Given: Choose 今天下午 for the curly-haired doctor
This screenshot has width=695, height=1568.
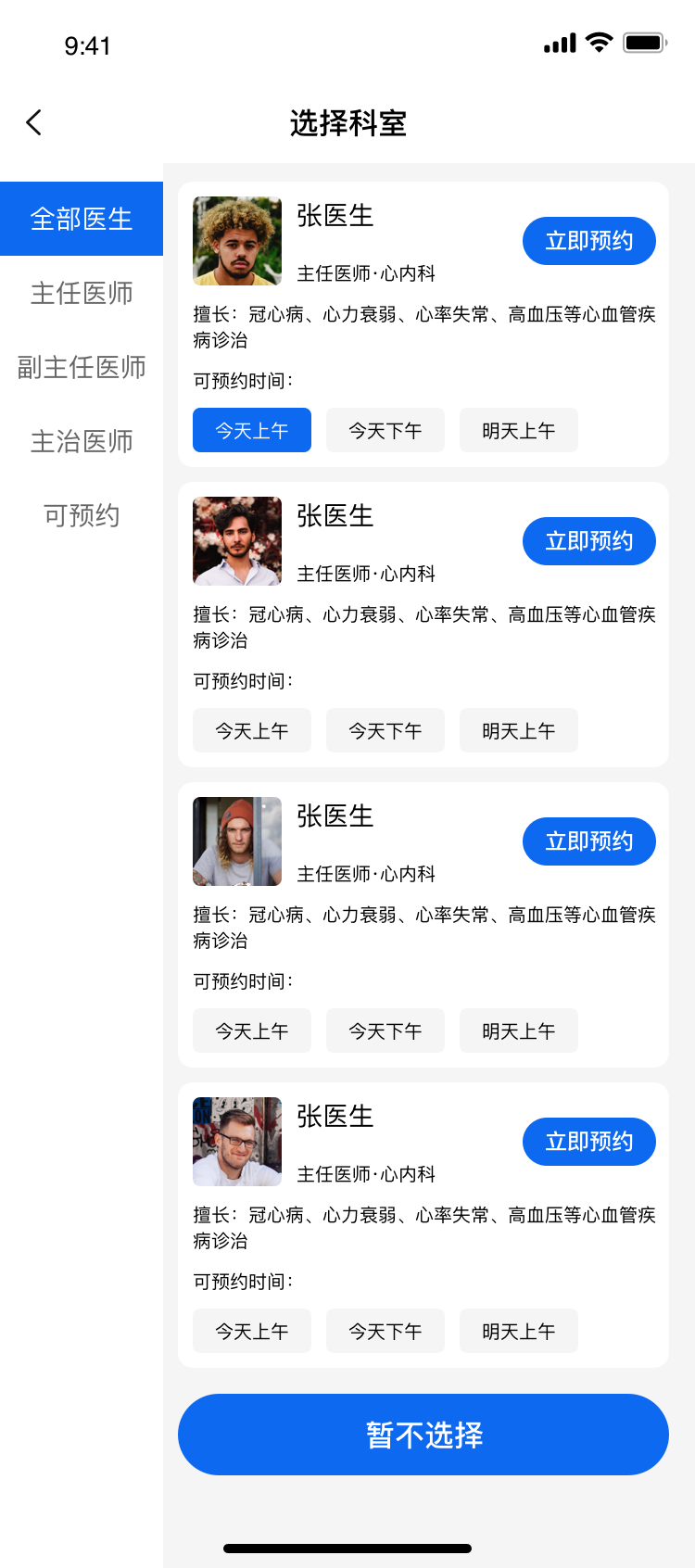Looking at the screenshot, I should 385,430.
